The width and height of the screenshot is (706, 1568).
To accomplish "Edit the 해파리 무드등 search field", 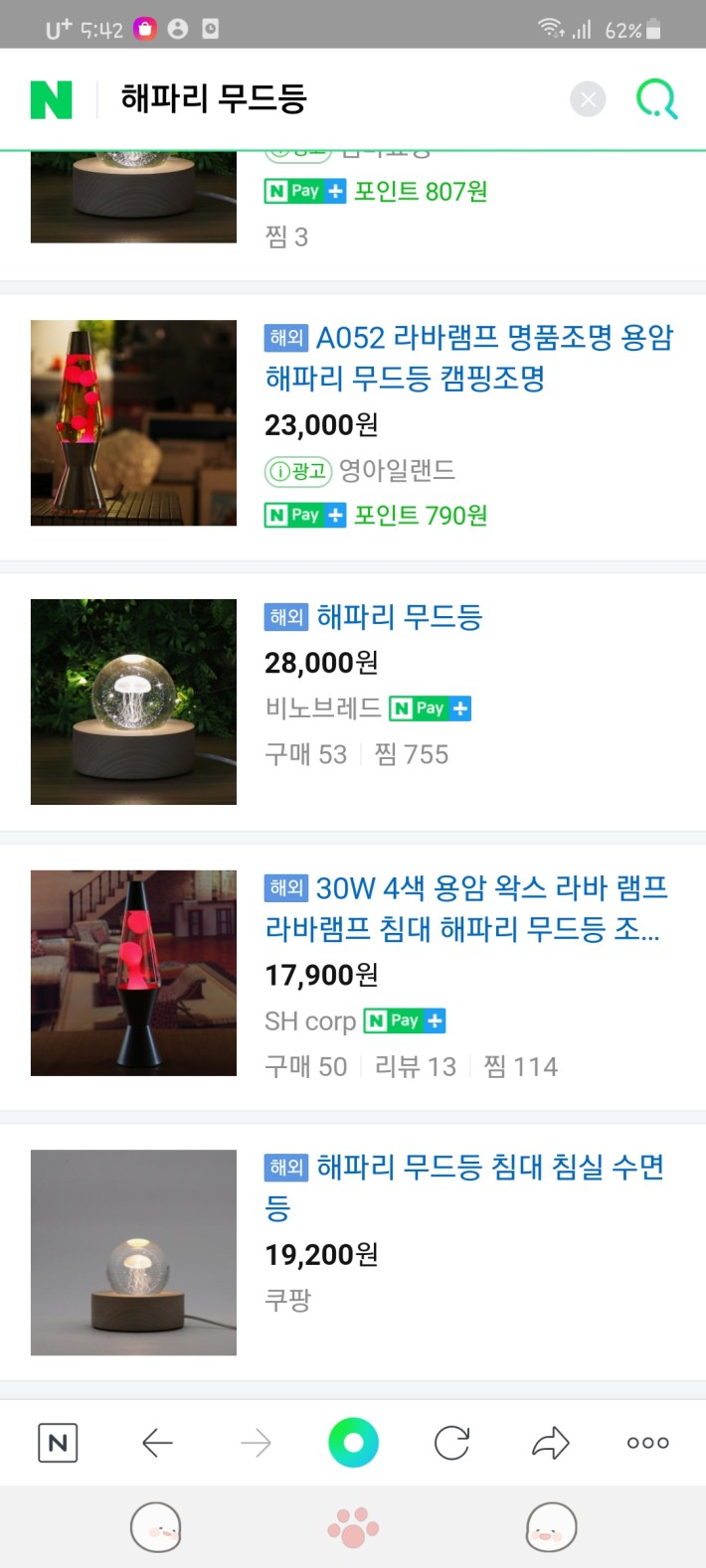I will 338,99.
